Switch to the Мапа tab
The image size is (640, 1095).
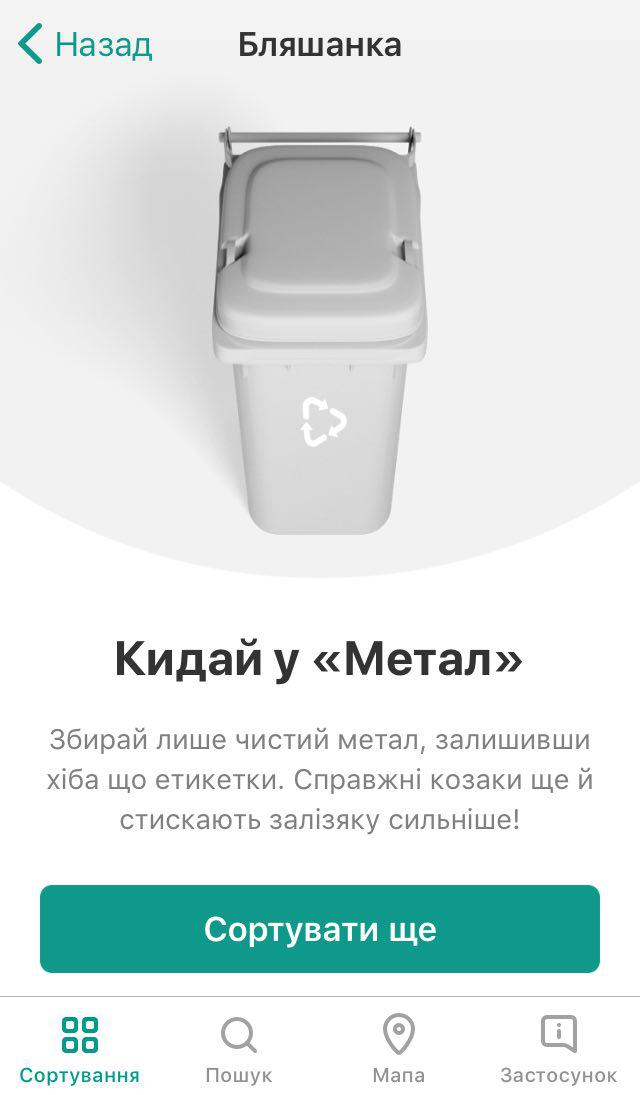(399, 1048)
